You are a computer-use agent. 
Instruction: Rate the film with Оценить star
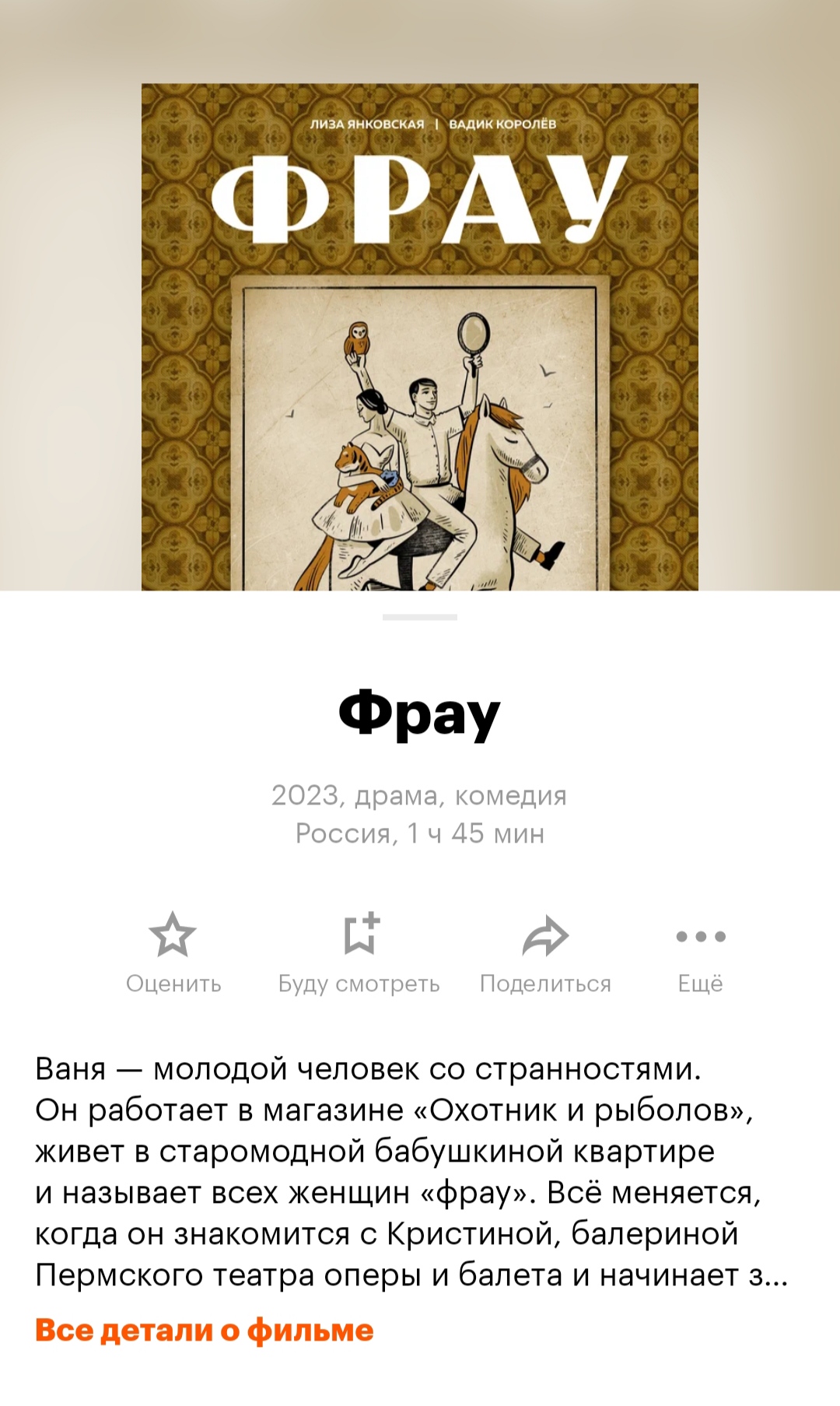[173, 952]
